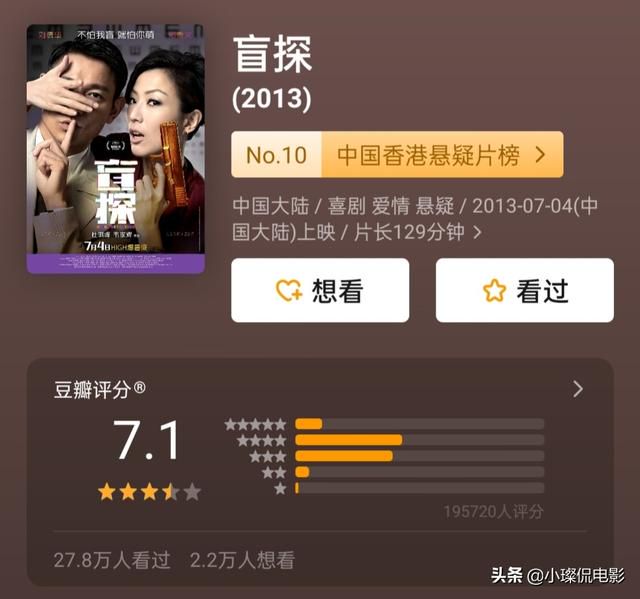Expand the movie details info line
Image resolution: width=640 pixels, height=599 pixels.
point(478,233)
